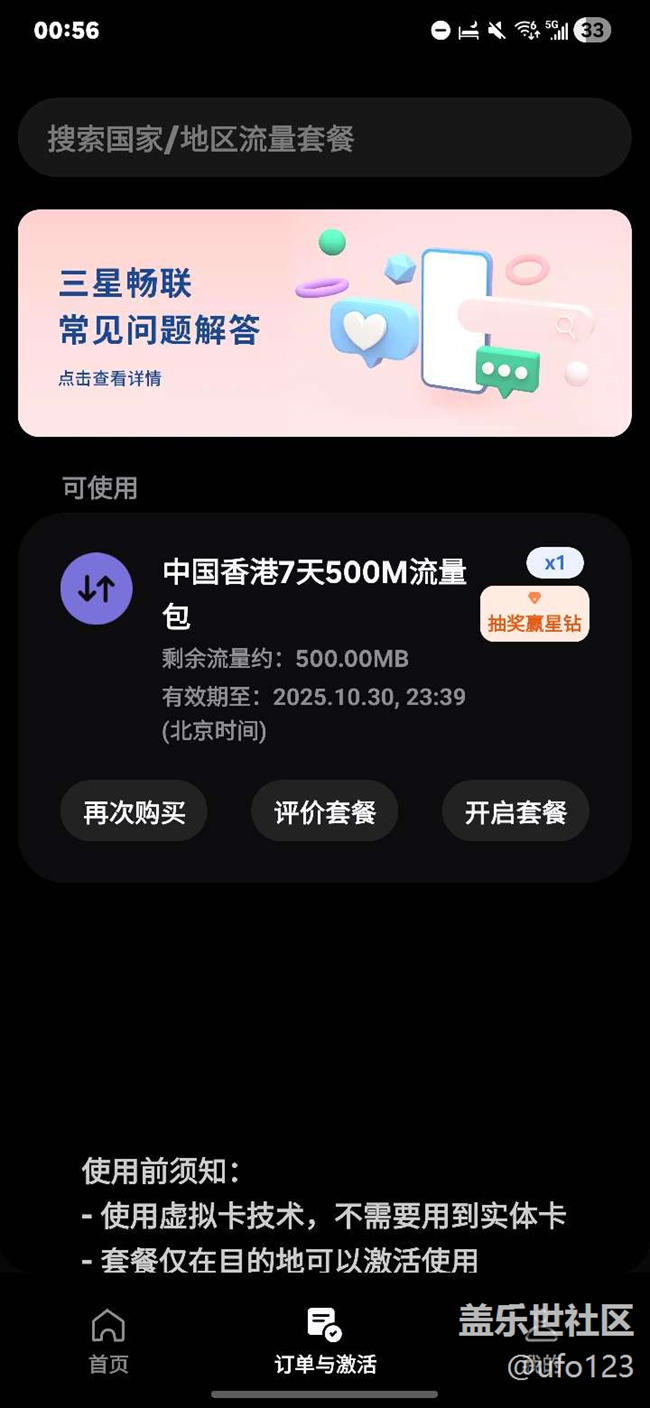Select the 订单与激活 tab
The height and width of the screenshot is (1408, 650).
tap(325, 1342)
